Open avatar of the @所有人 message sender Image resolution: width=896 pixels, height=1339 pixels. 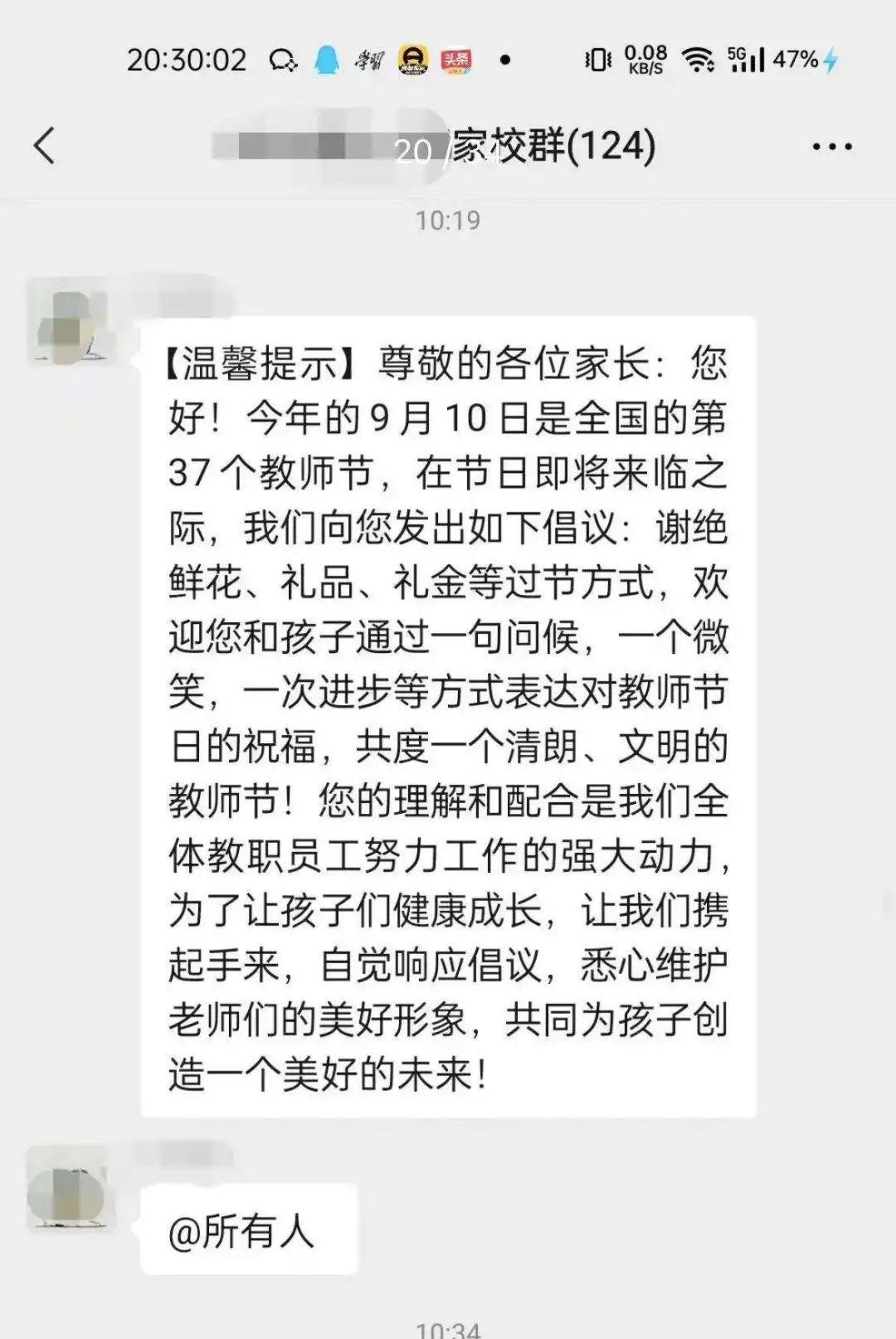pos(68,1188)
